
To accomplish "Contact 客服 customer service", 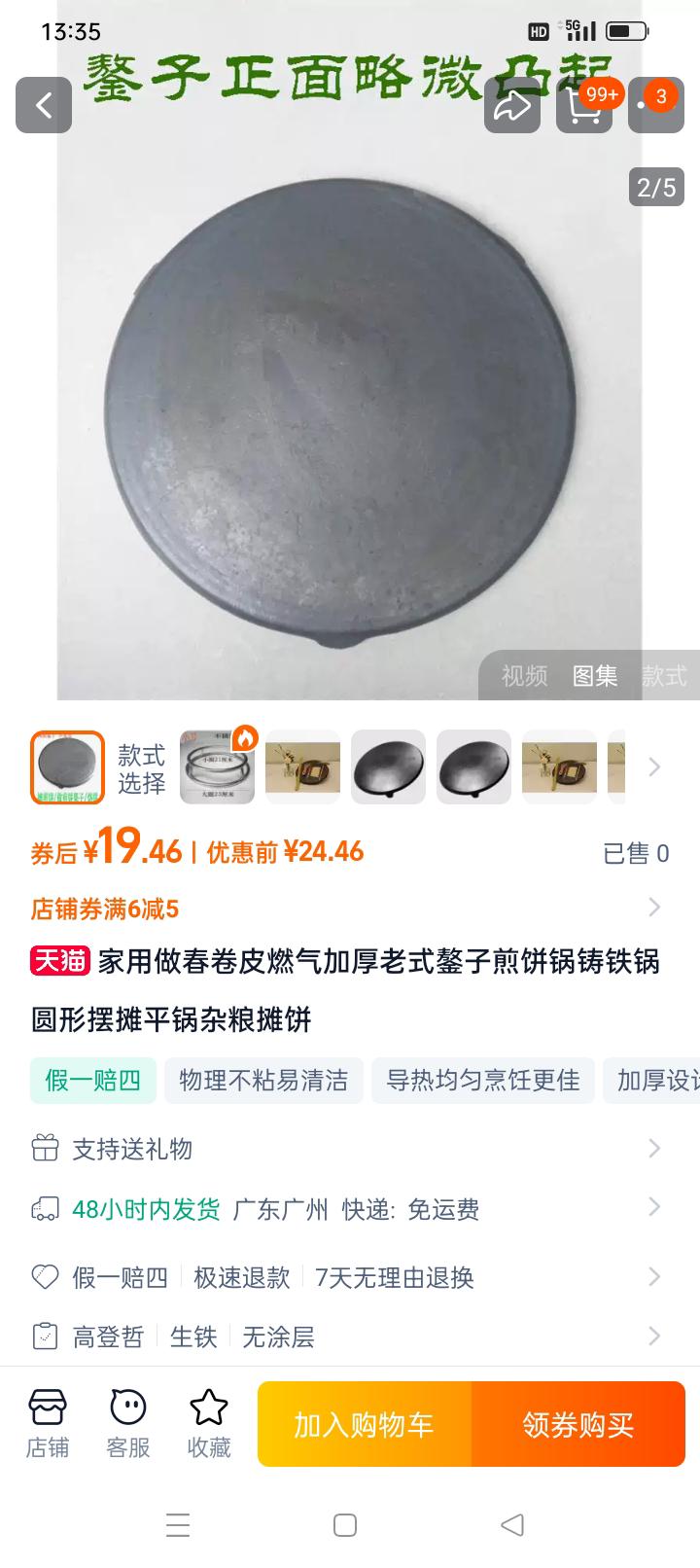I will coord(128,1424).
